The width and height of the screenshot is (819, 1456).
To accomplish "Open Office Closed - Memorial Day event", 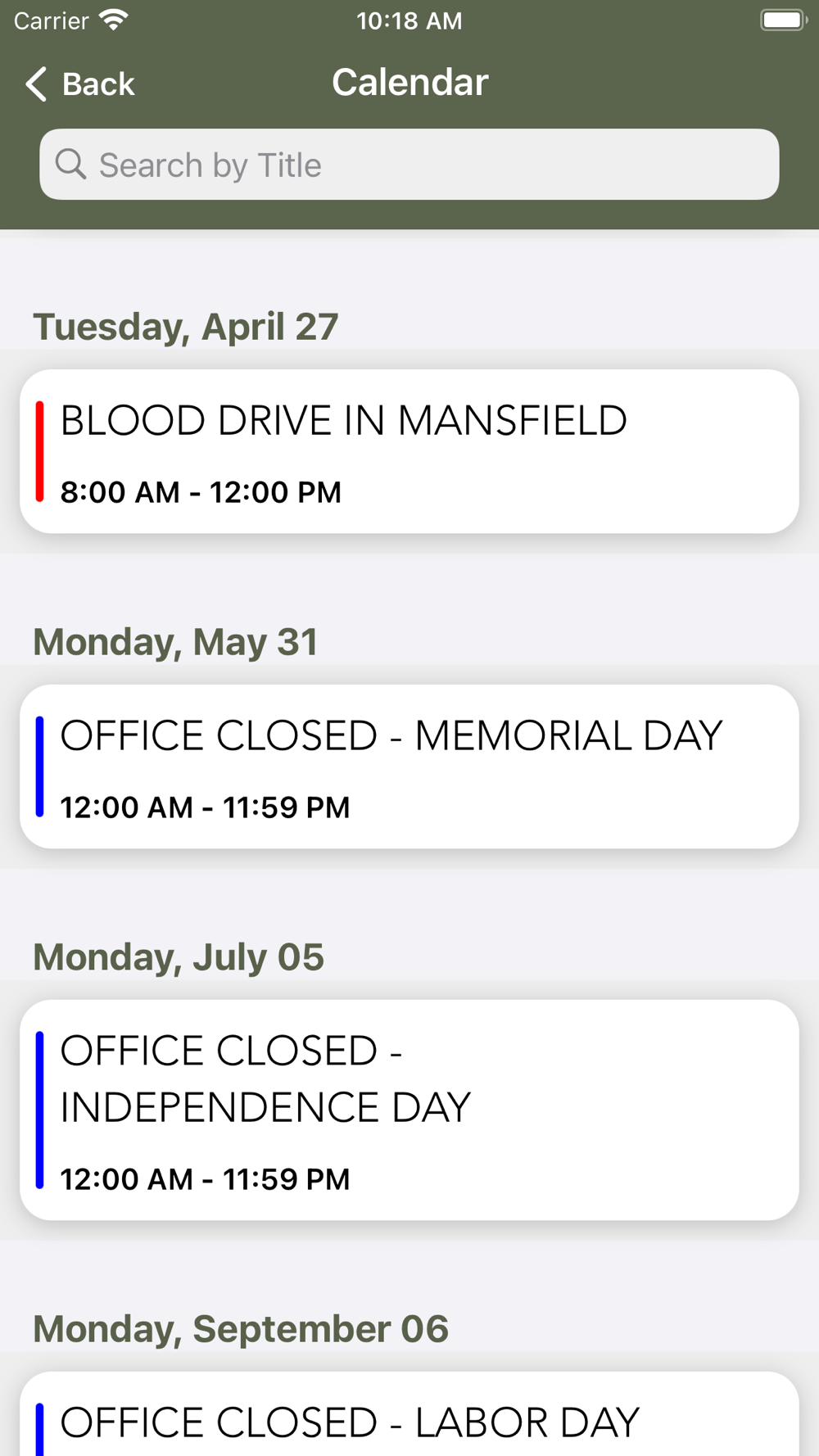I will (409, 766).
